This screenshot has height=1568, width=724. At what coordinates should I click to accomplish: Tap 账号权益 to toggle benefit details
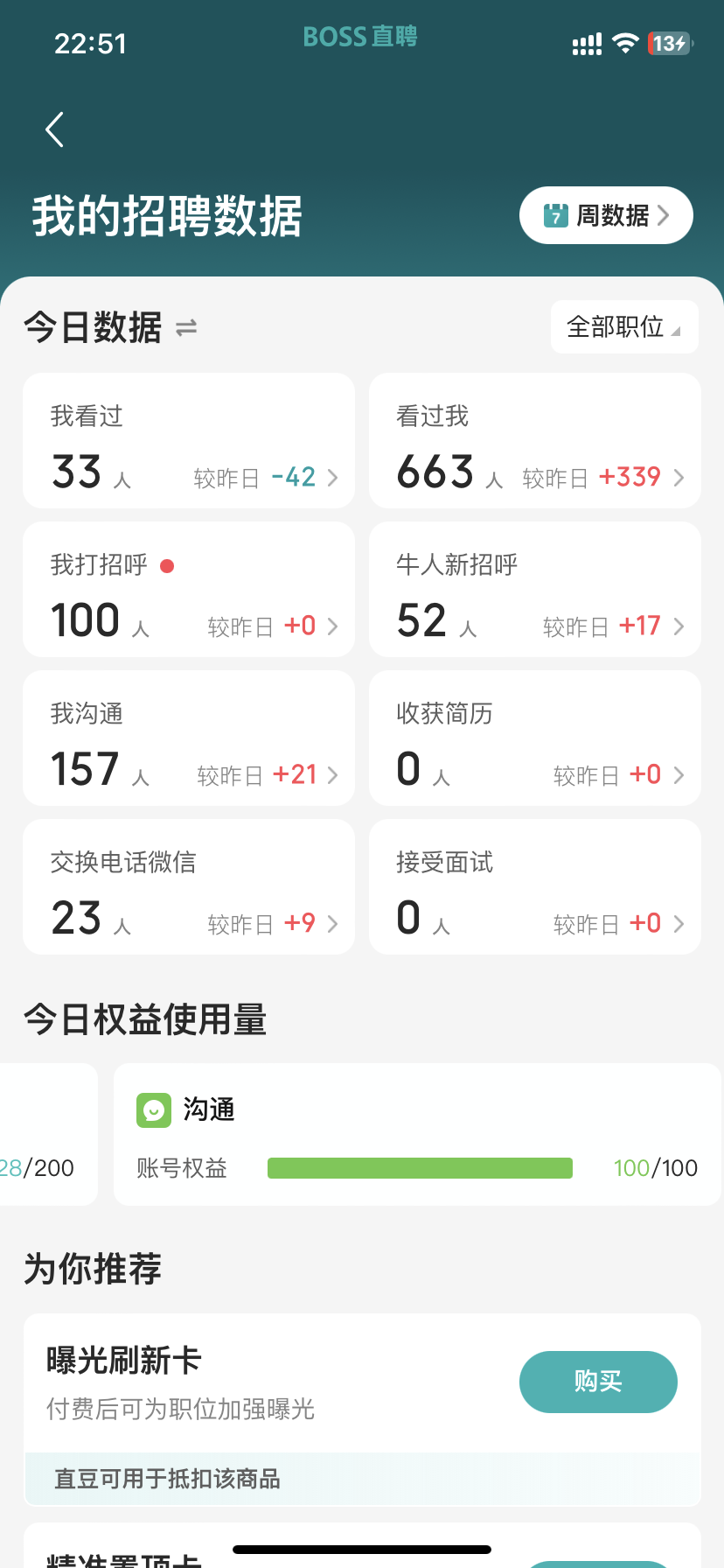coord(181,1167)
